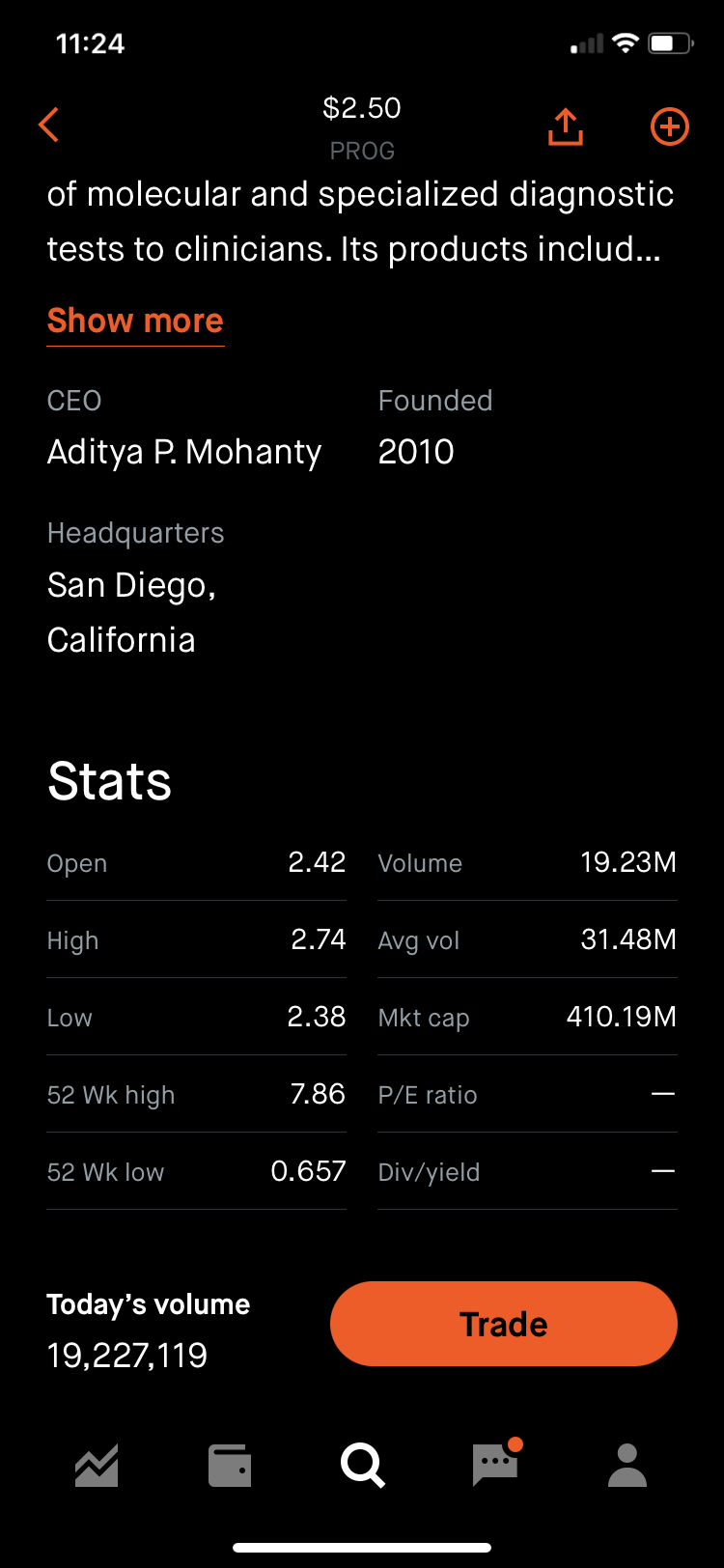This screenshot has width=724, height=1568.
Task: Add PROG to watchlist with plus icon
Action: click(x=670, y=126)
